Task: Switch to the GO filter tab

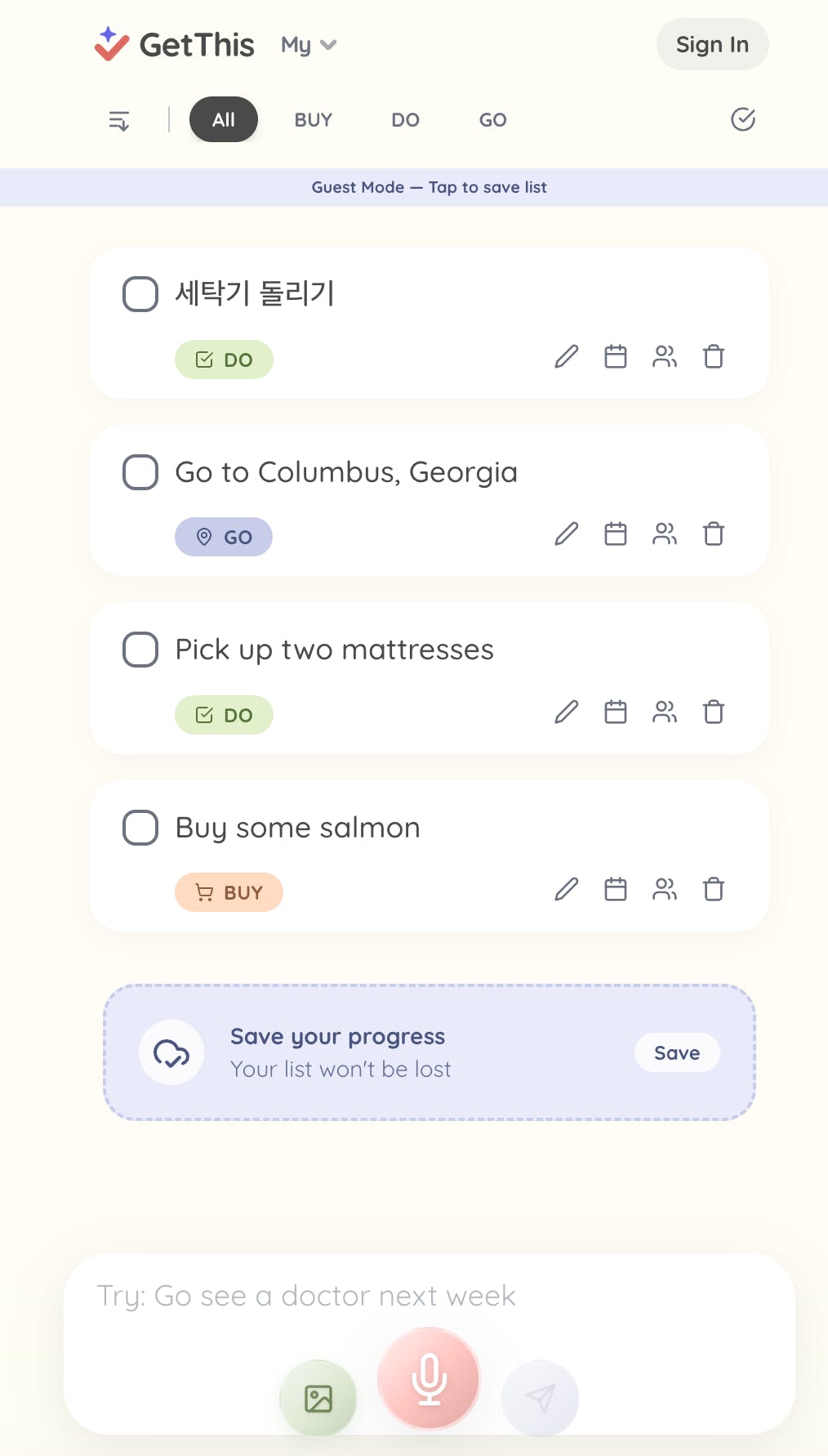Action: click(492, 120)
